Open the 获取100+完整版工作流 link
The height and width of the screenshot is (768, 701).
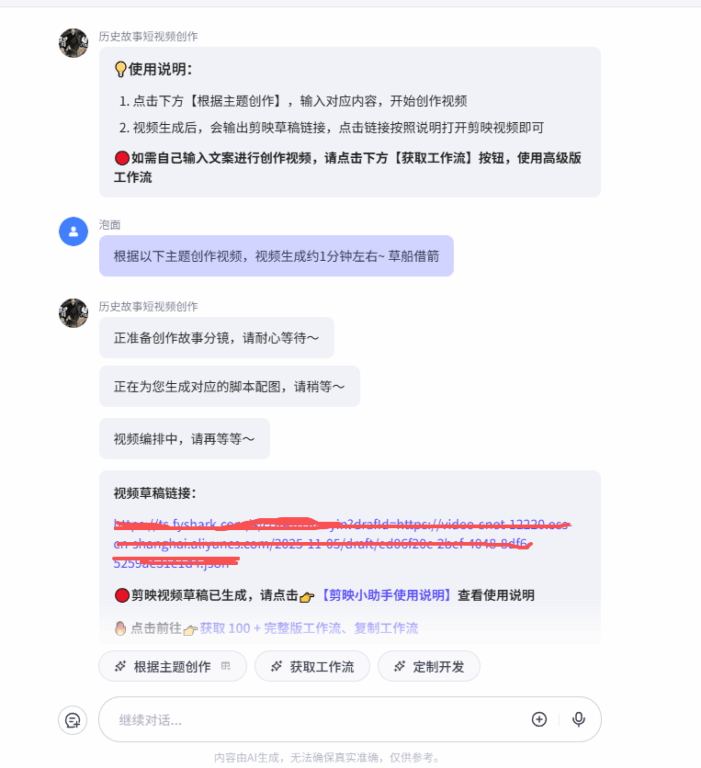[x=308, y=628]
